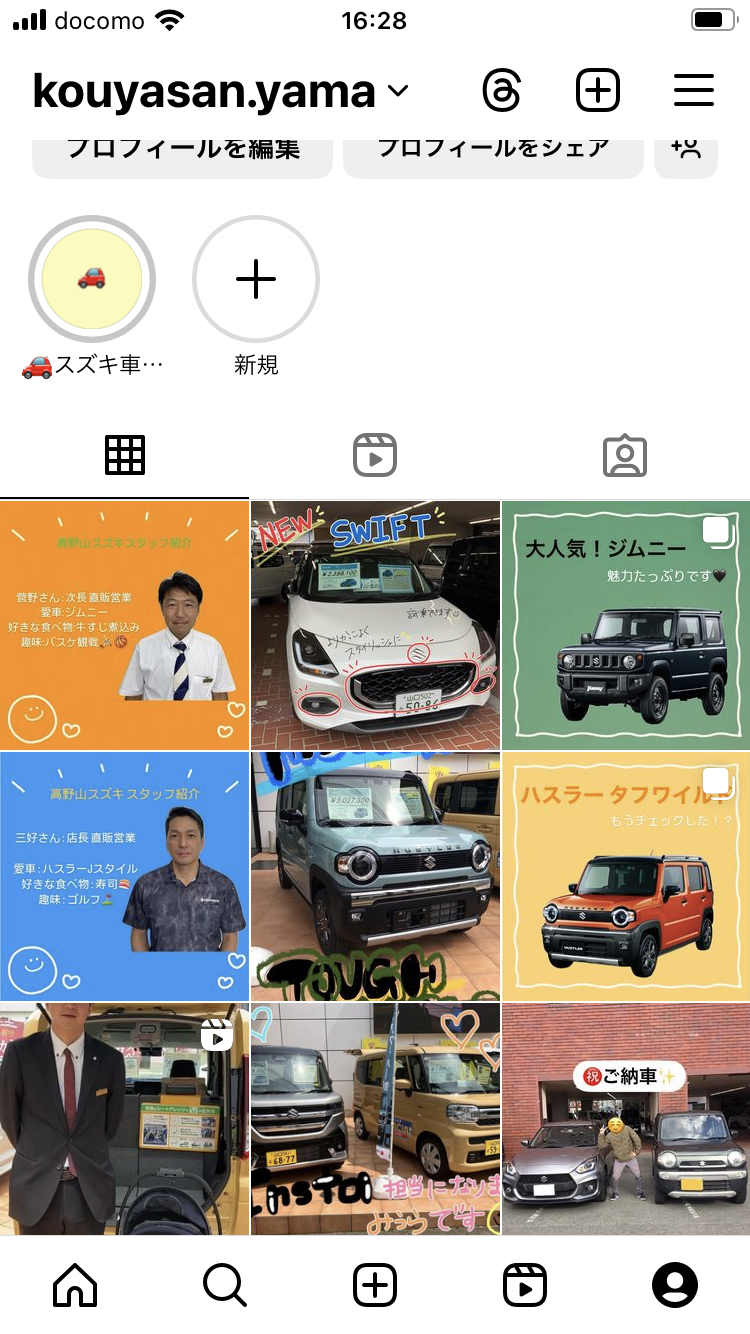Open the Threads icon in the header
The width and height of the screenshot is (750, 1334).
click(502, 92)
